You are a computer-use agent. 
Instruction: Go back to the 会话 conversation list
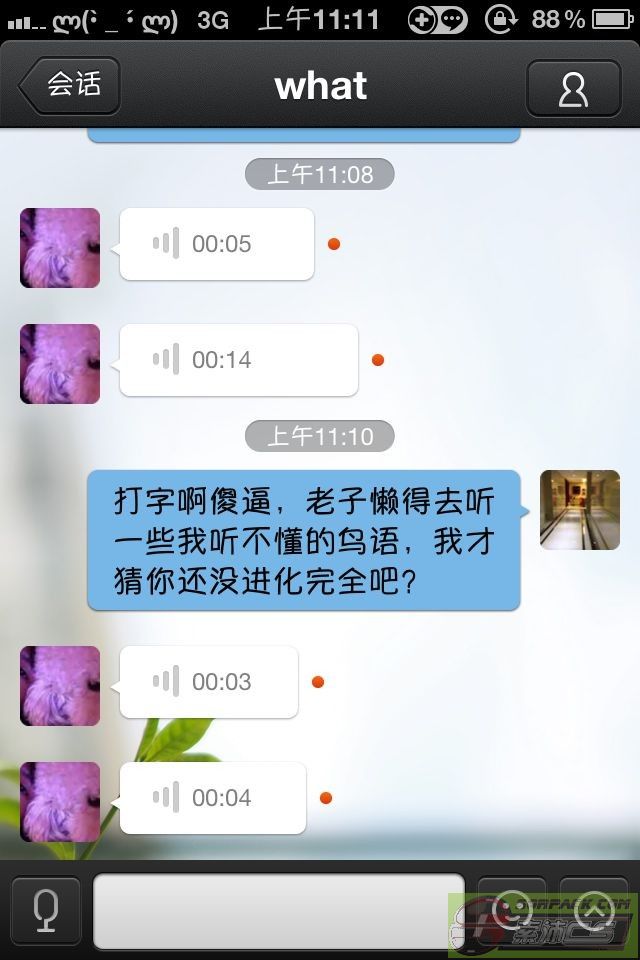pos(70,85)
